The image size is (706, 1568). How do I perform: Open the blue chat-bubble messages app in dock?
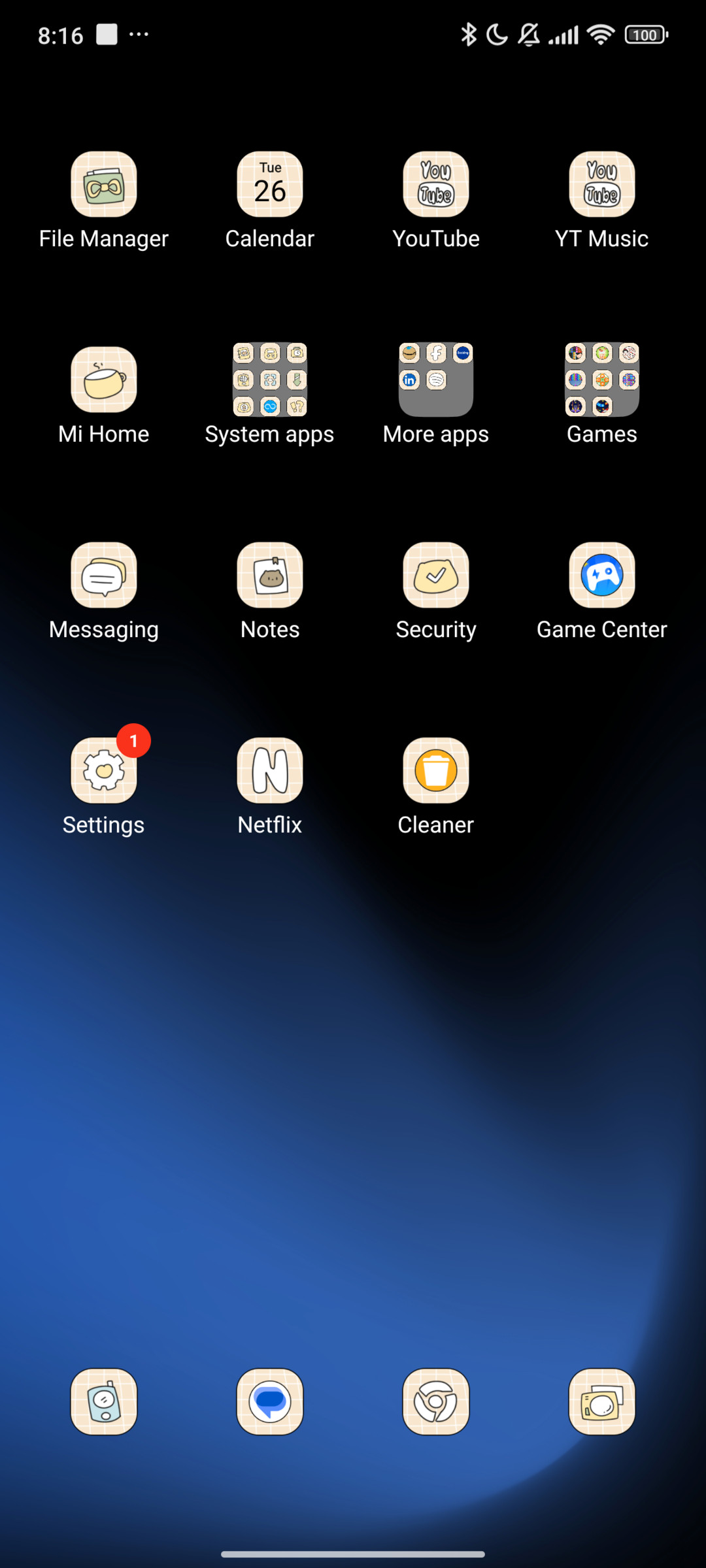(270, 1401)
